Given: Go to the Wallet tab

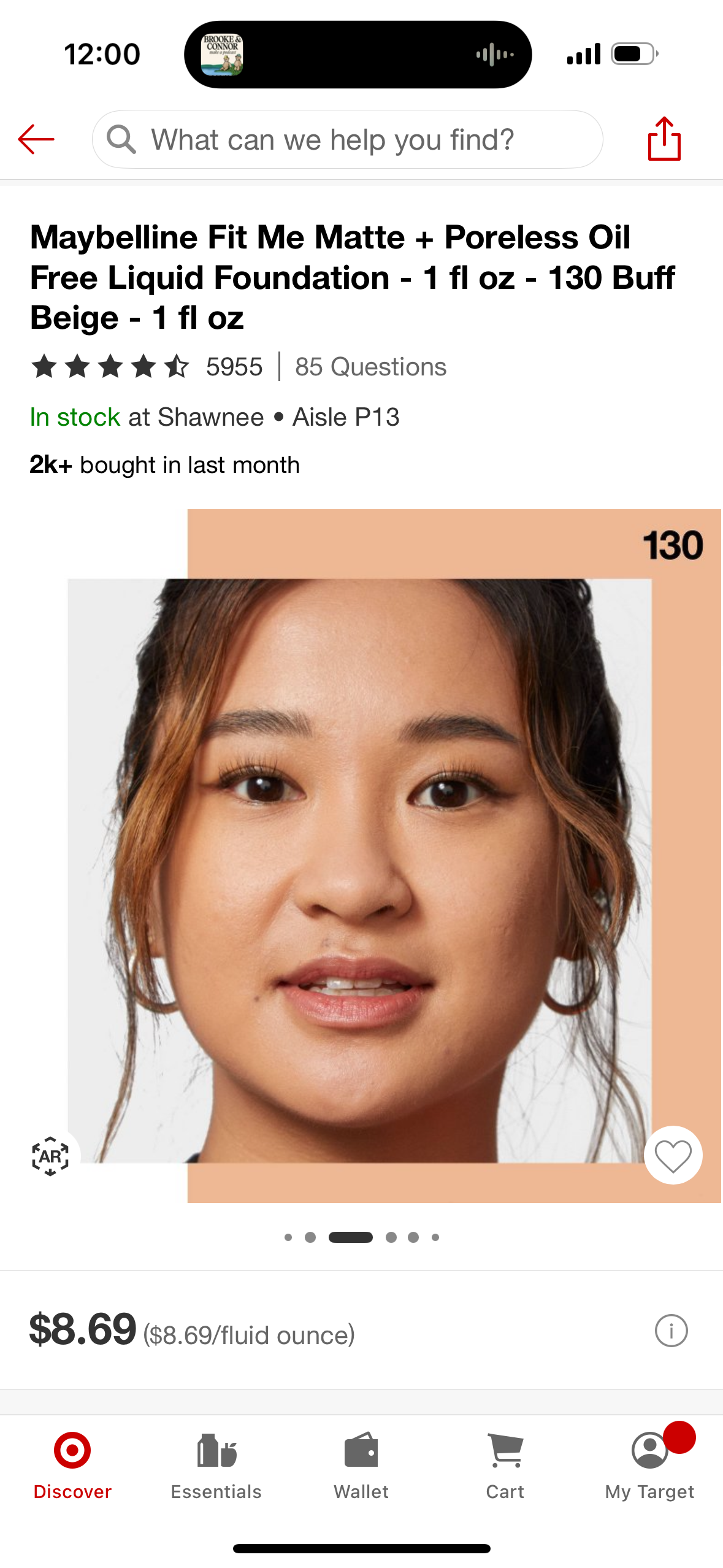Looking at the screenshot, I should 361,1466.
